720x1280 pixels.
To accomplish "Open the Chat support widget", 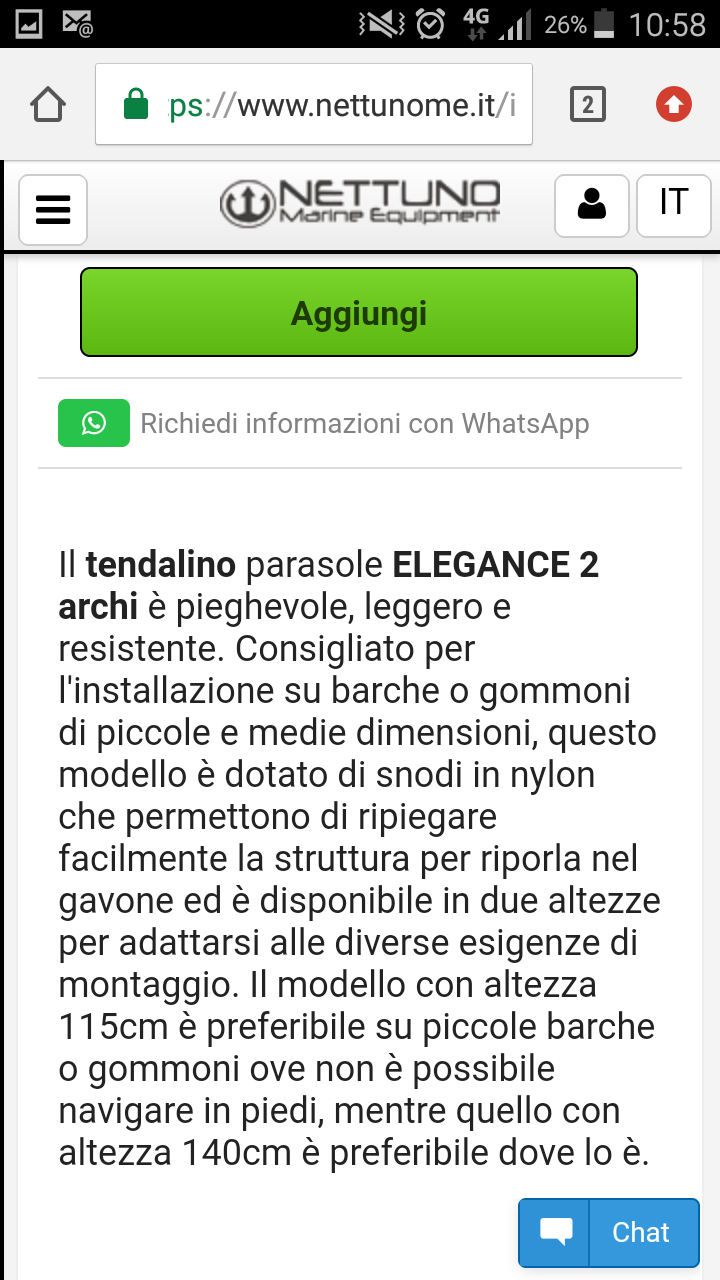I will [608, 1232].
